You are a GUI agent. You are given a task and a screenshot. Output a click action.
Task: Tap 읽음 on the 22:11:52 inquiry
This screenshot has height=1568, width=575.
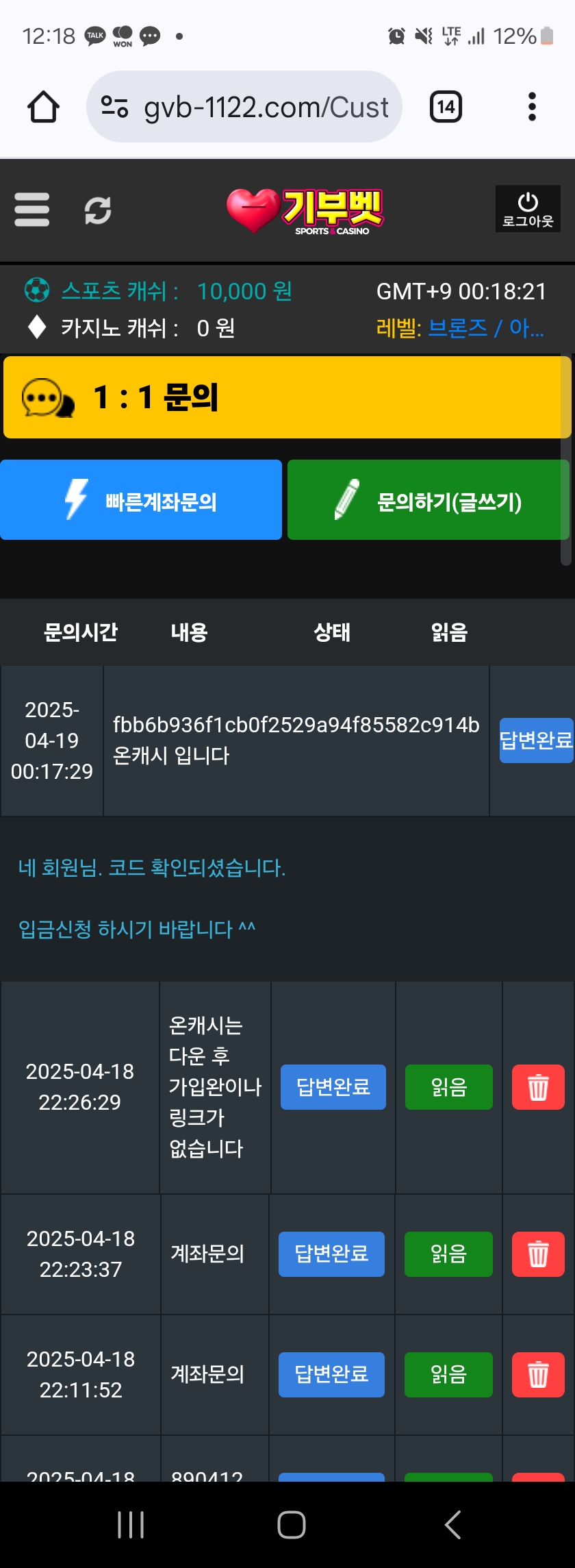click(x=448, y=1375)
